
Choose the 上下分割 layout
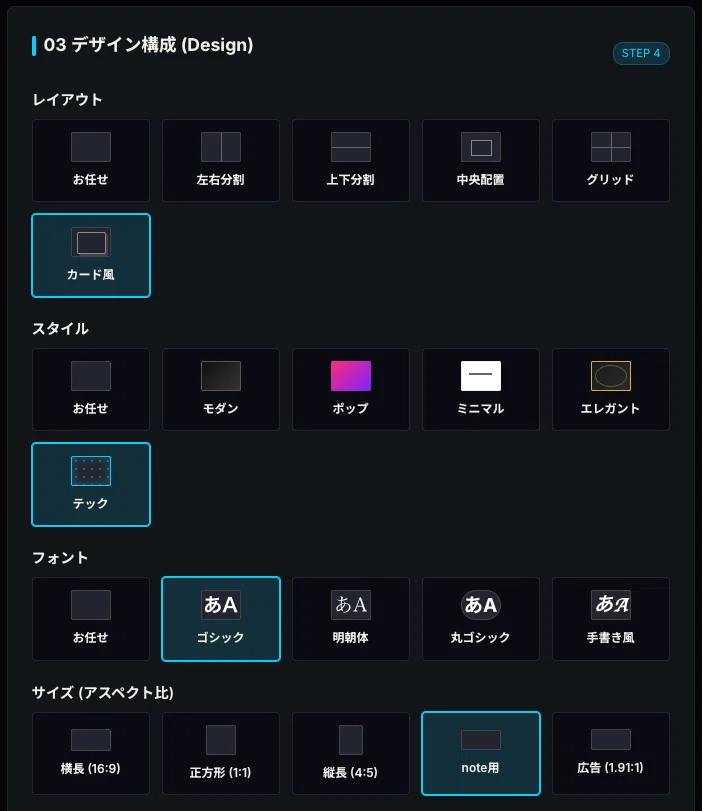pos(351,160)
